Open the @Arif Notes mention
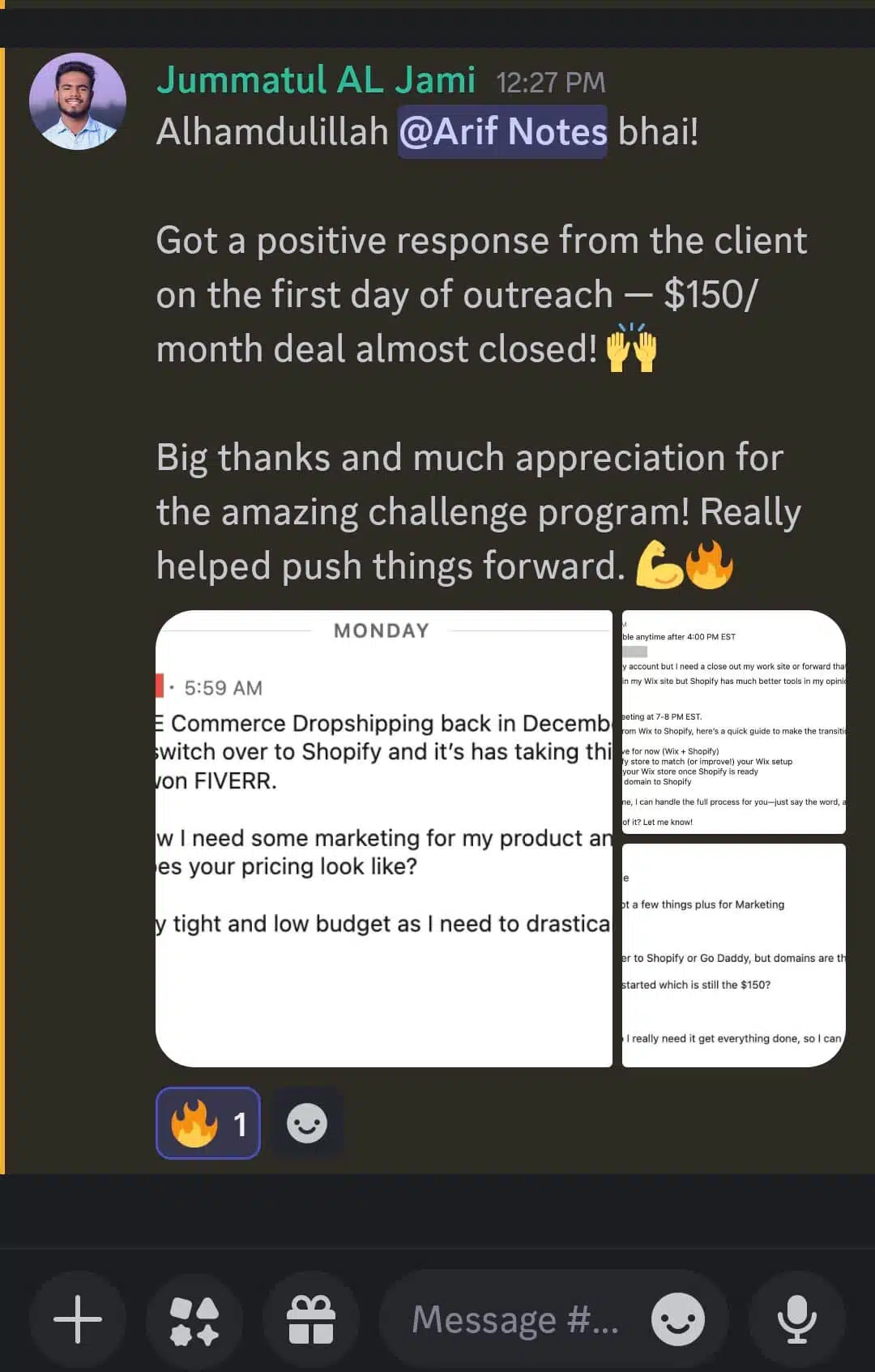The image size is (875, 1372). [x=502, y=132]
